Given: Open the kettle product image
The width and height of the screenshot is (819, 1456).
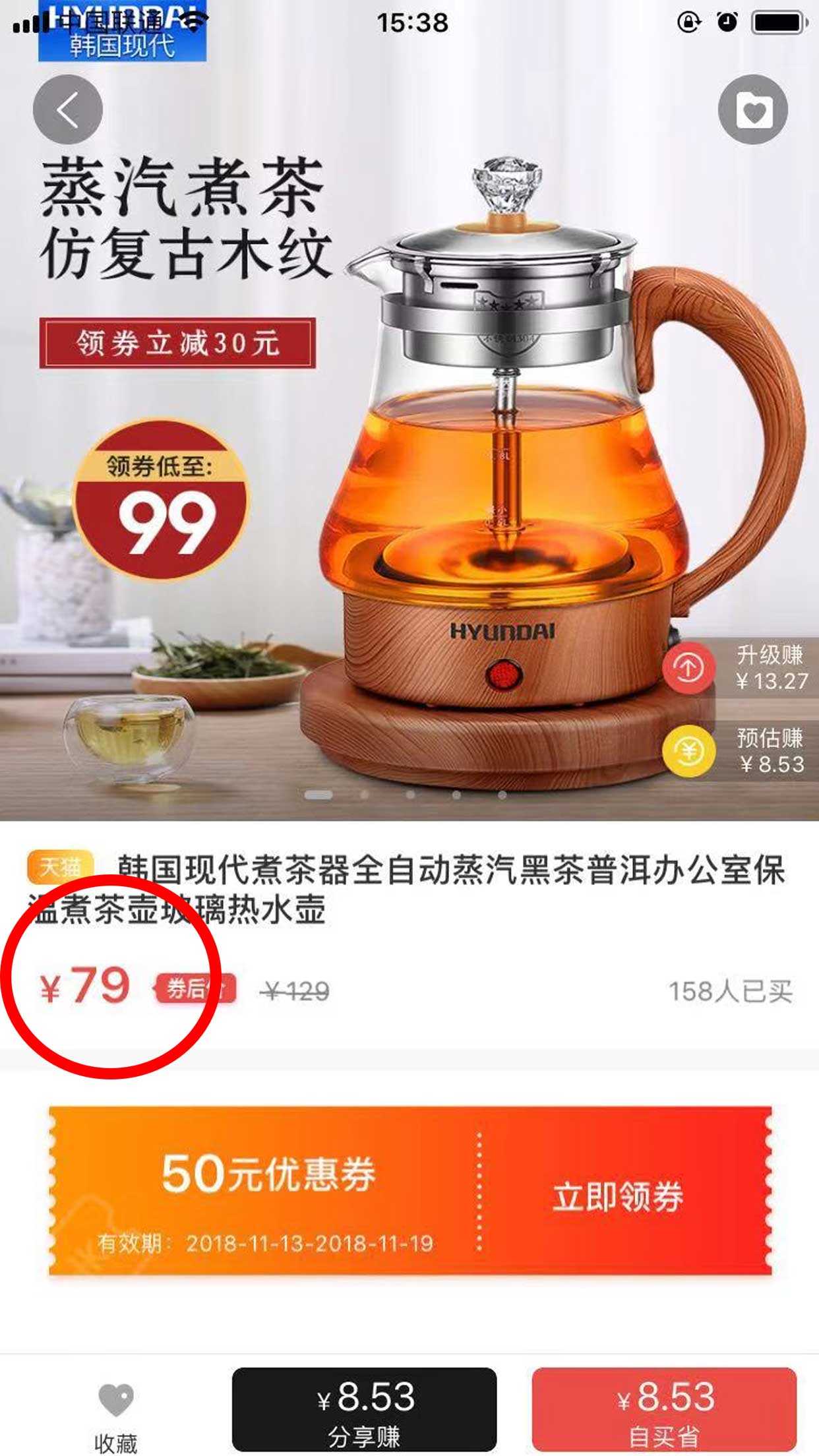Looking at the screenshot, I should [501, 462].
